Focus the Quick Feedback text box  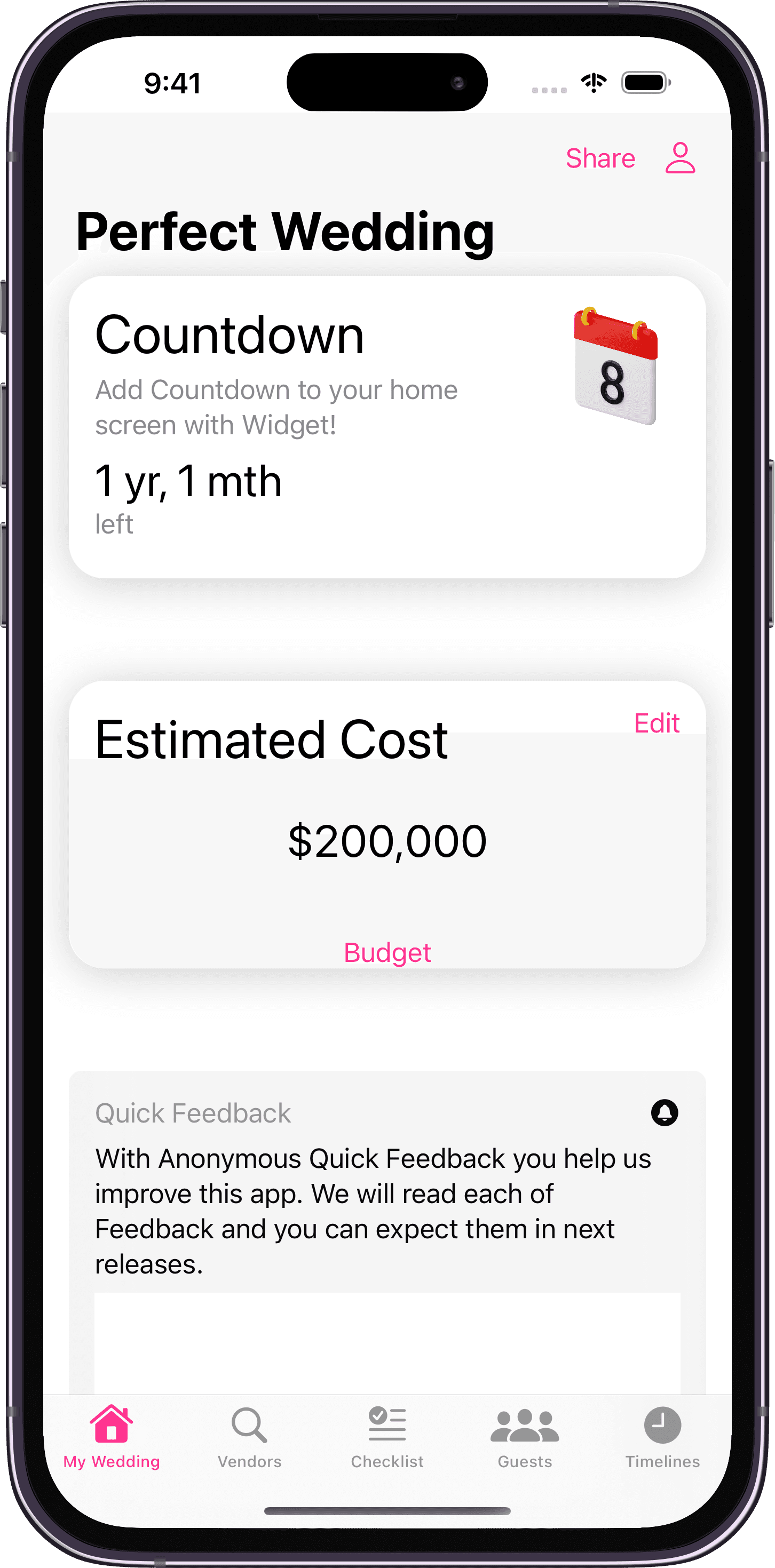(387, 1342)
